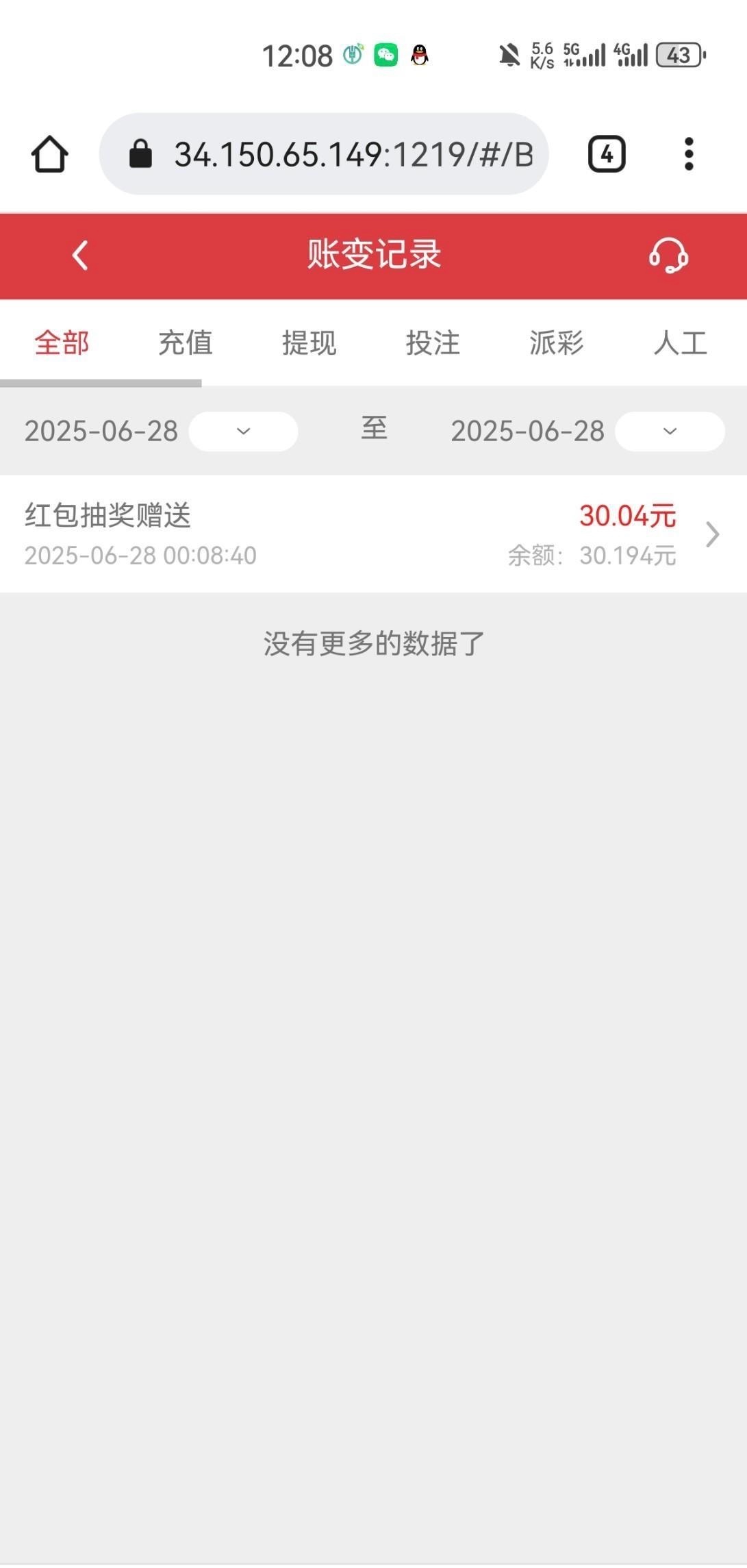Open the browser tab switcher showing 4
The width and height of the screenshot is (747, 1568).
pos(607,153)
